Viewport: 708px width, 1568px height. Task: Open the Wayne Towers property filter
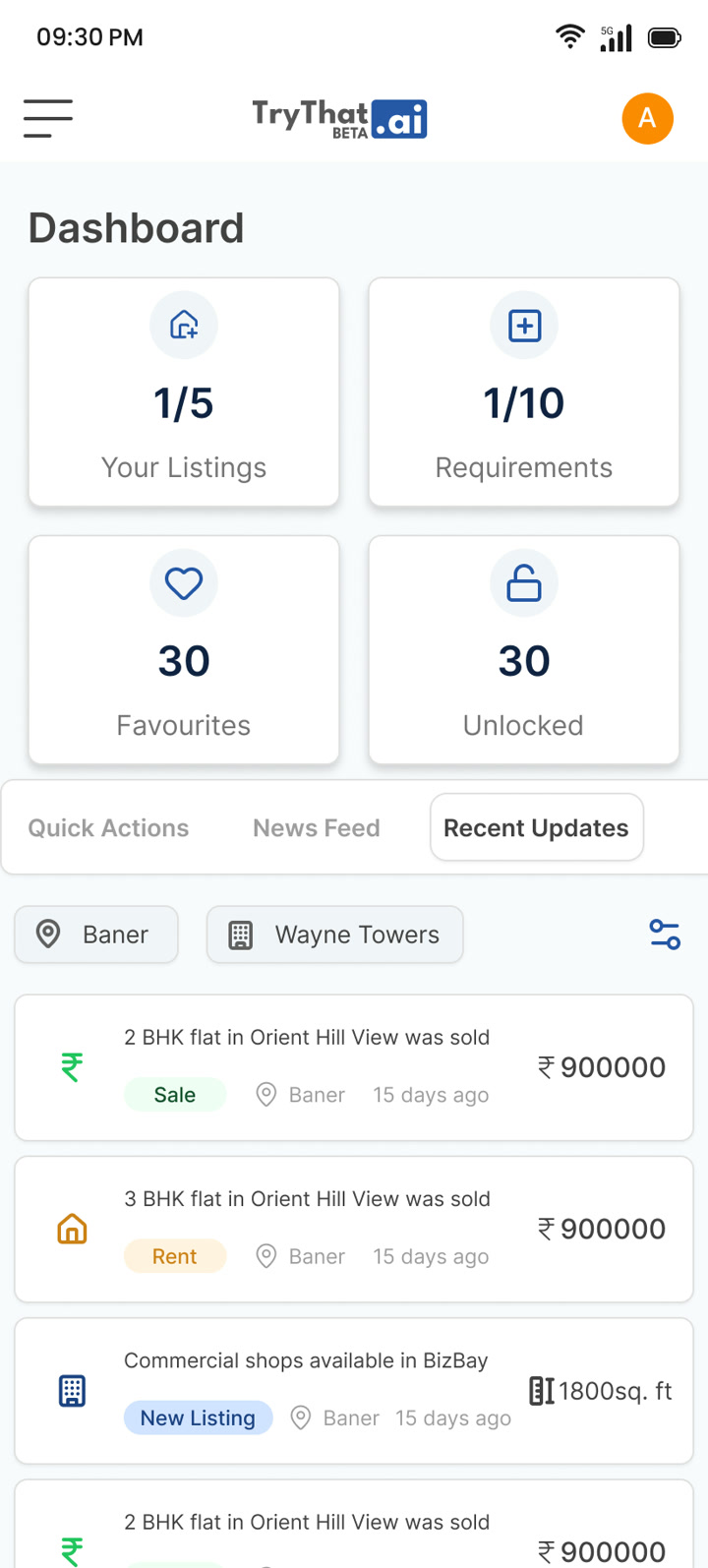coord(334,935)
